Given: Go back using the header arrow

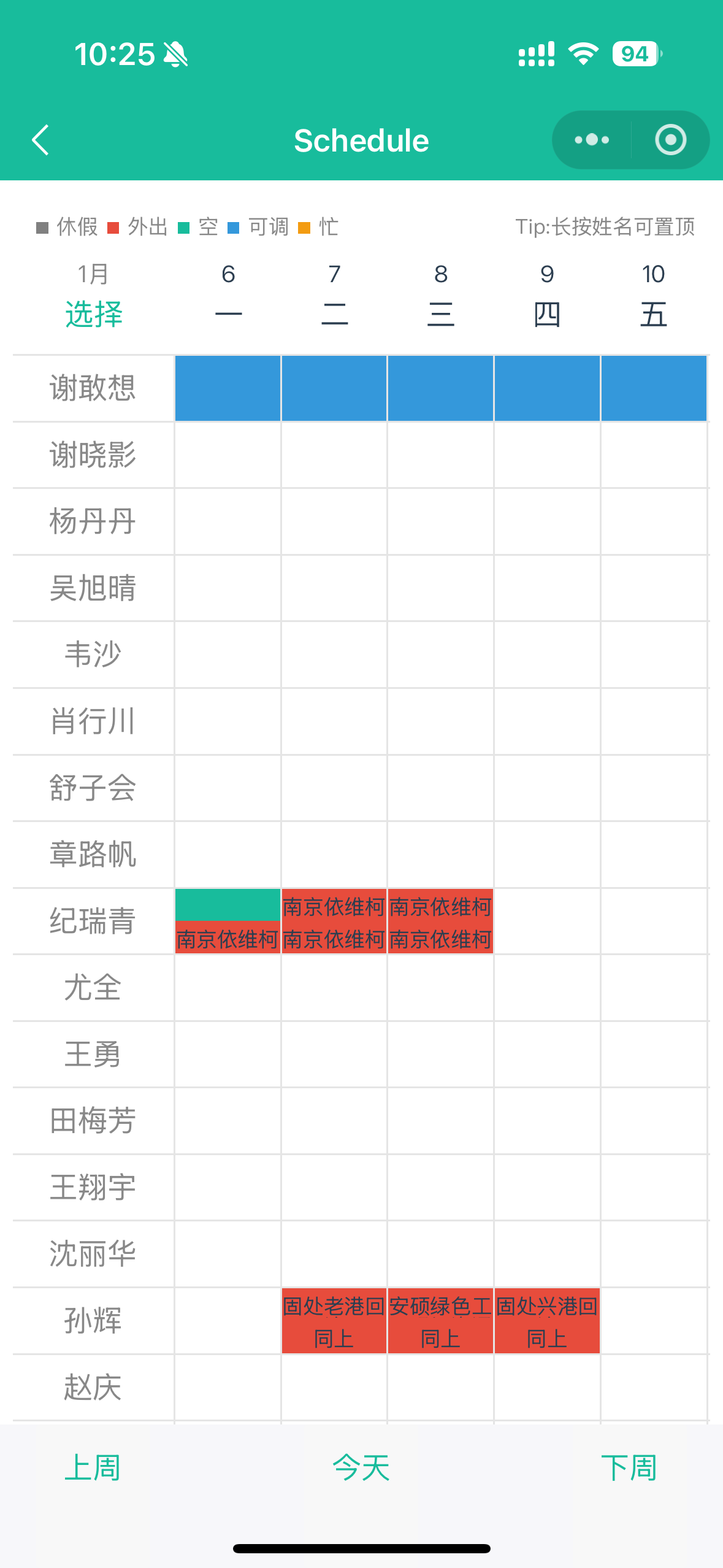Looking at the screenshot, I should coord(40,140).
